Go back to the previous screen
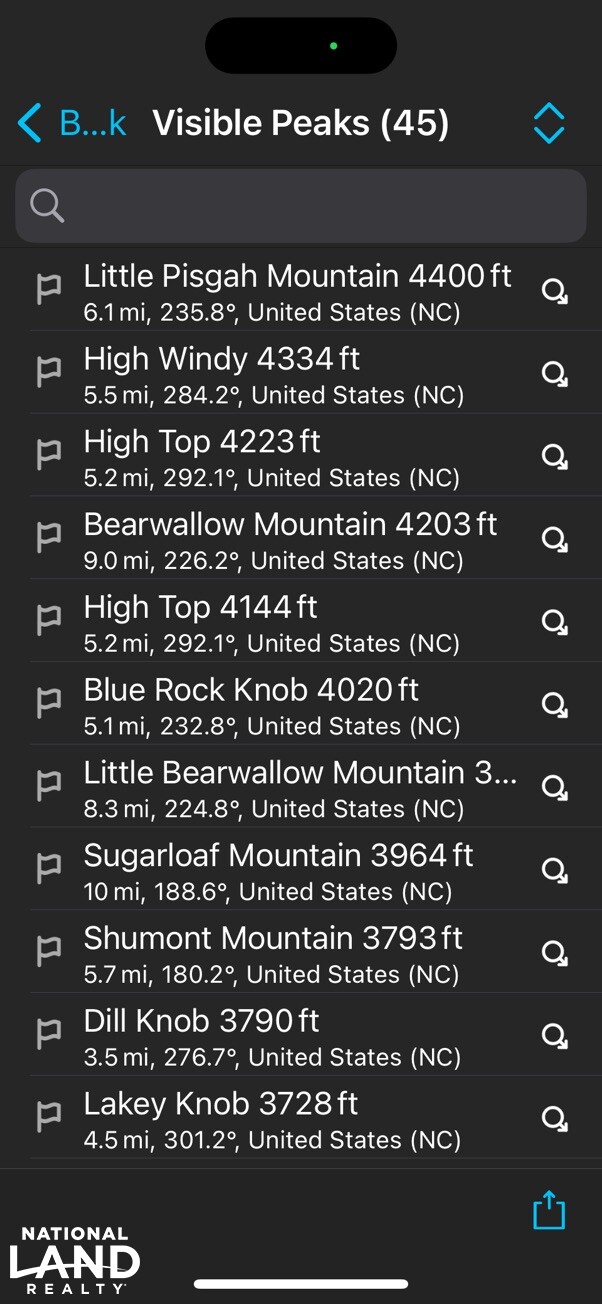The image size is (602, 1304). pyautogui.click(x=70, y=123)
